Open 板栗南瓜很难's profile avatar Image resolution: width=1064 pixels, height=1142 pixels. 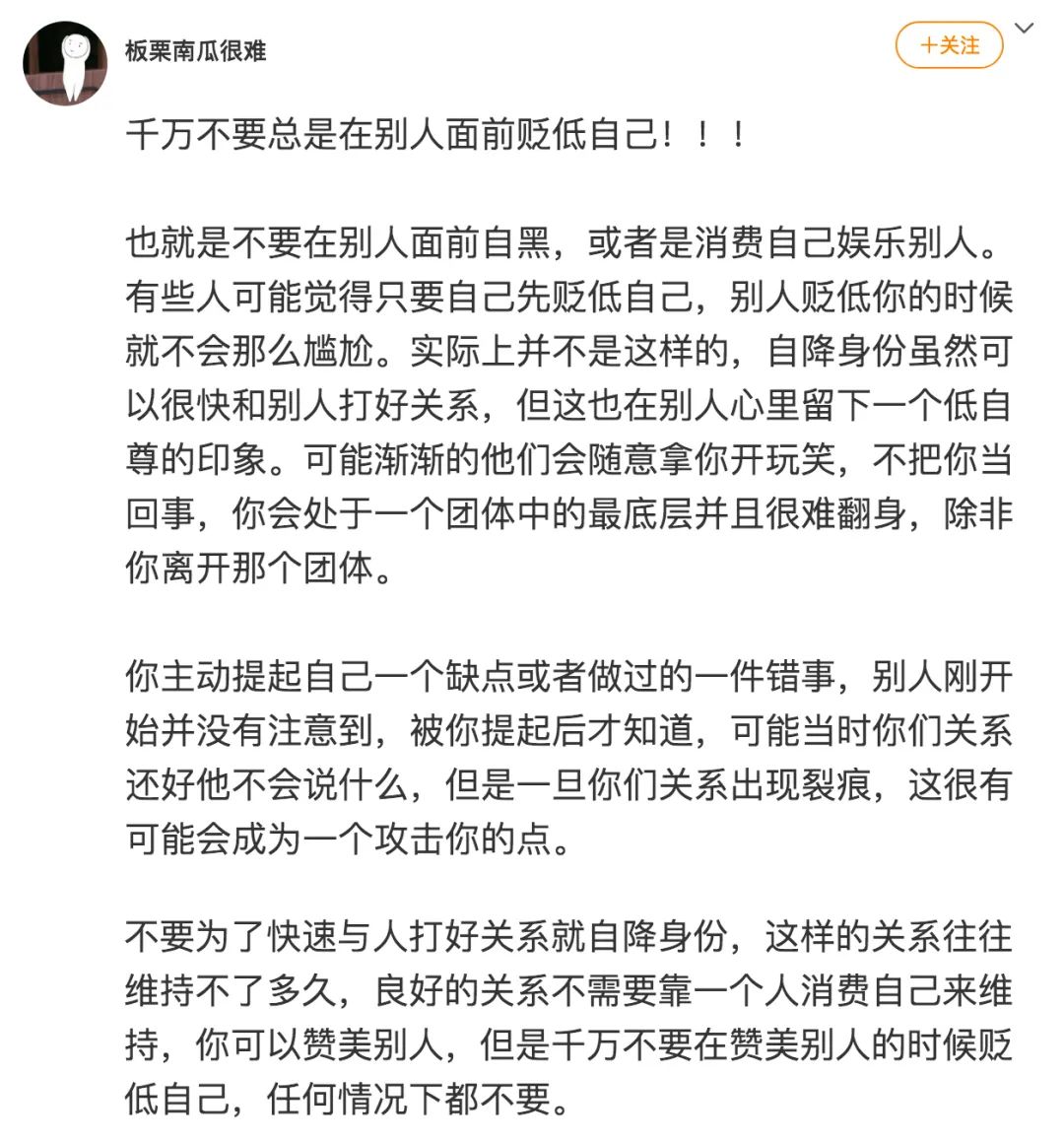tap(66, 61)
